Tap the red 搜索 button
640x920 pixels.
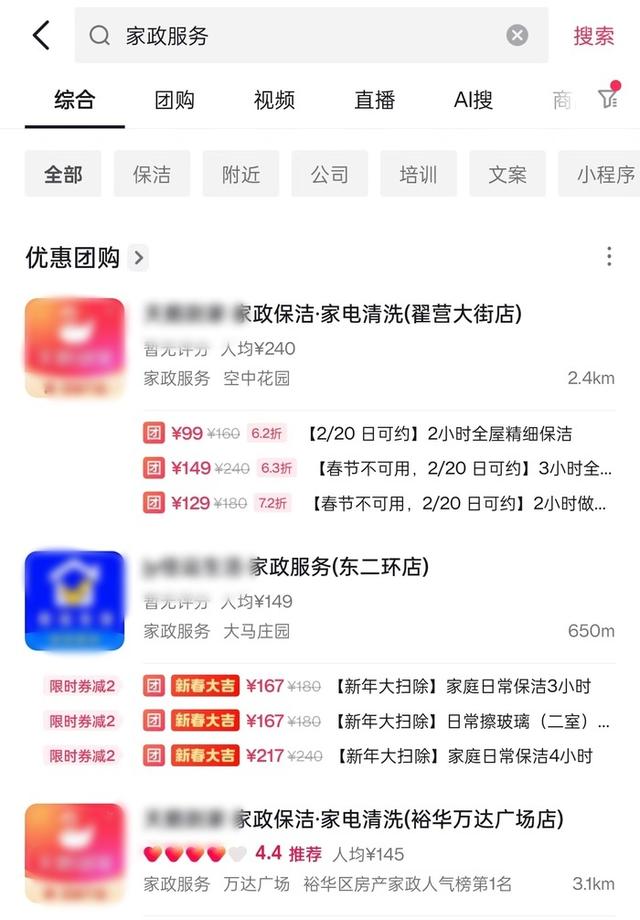(593, 36)
